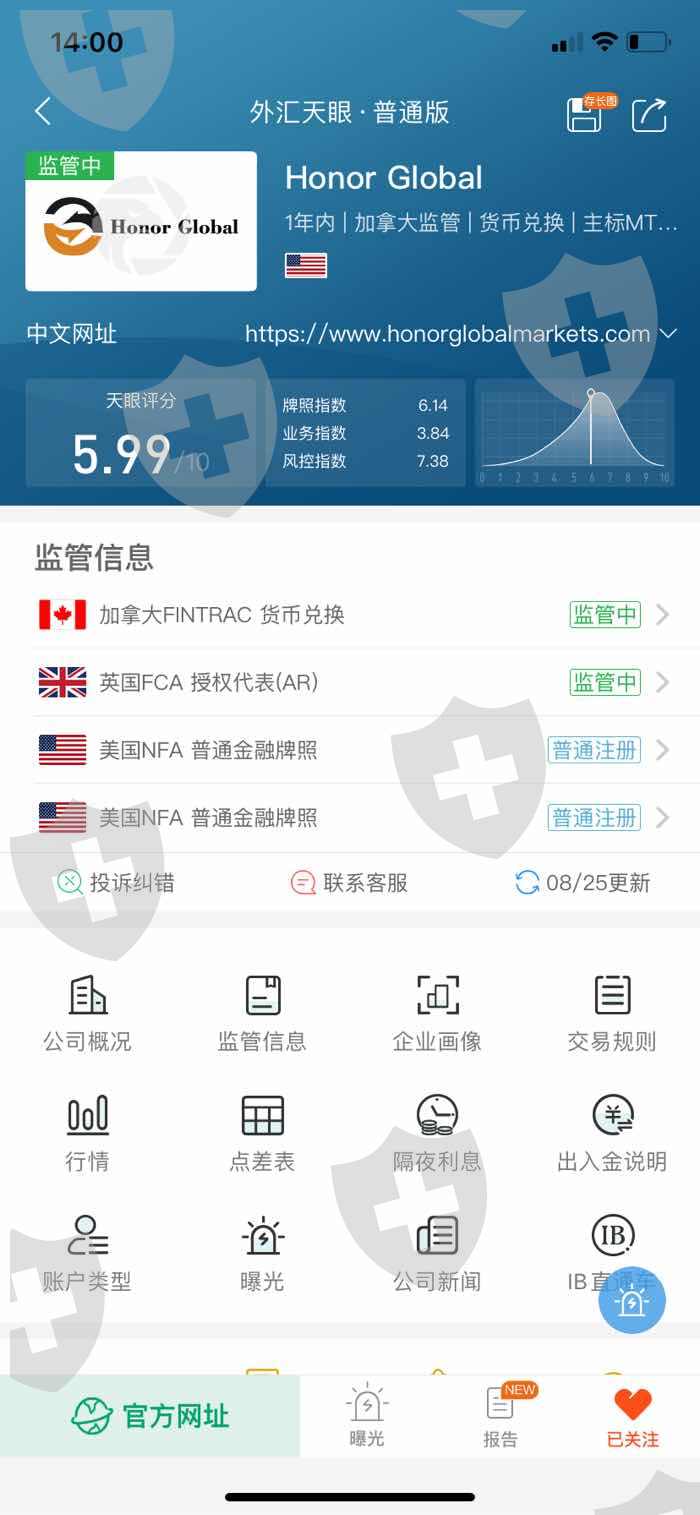Screen dimensions: 700x1515
Task: Contact customer service via 联系客服
Action: (349, 882)
